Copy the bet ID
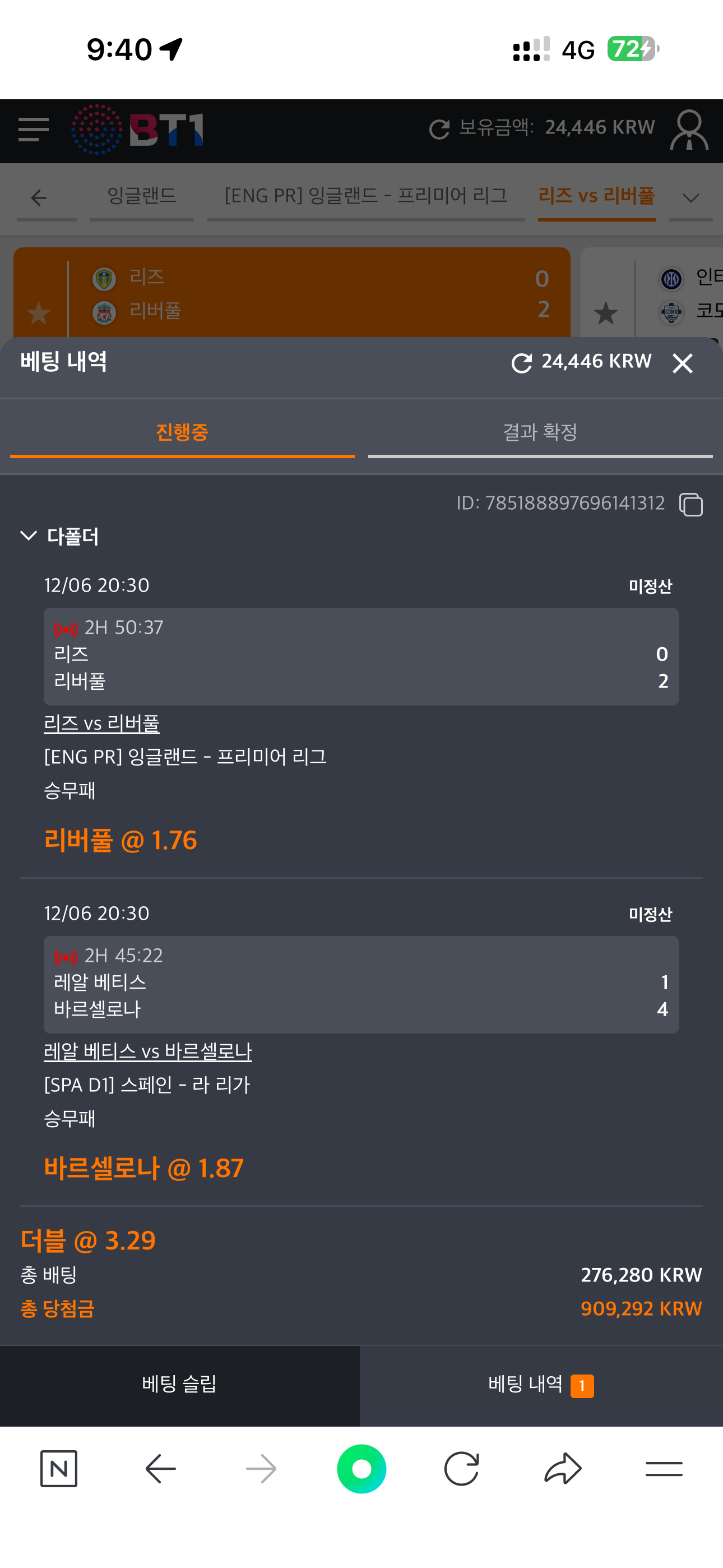This screenshot has width=723, height=1568. click(x=690, y=505)
